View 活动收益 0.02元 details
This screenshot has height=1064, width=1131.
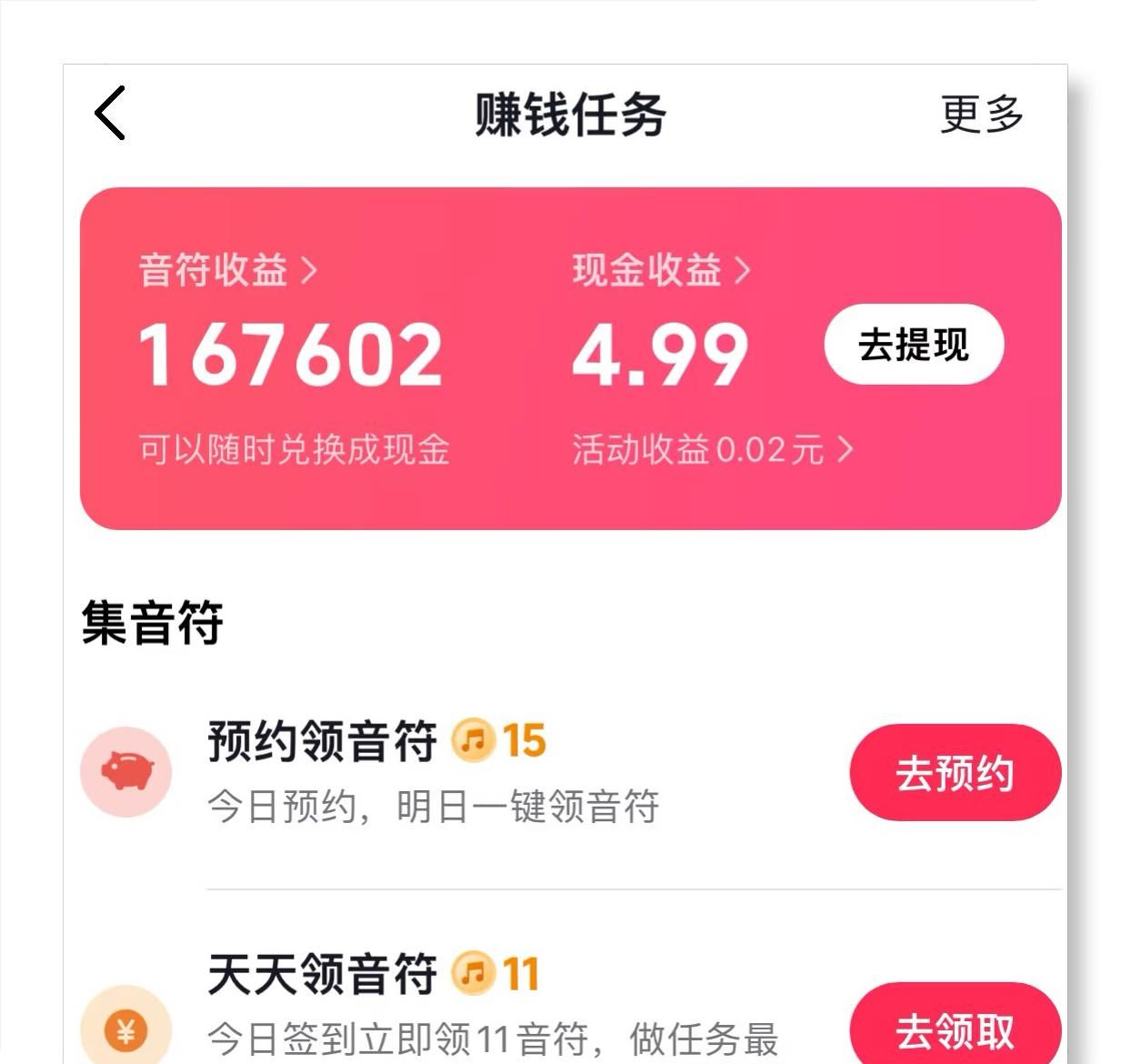pos(713,449)
